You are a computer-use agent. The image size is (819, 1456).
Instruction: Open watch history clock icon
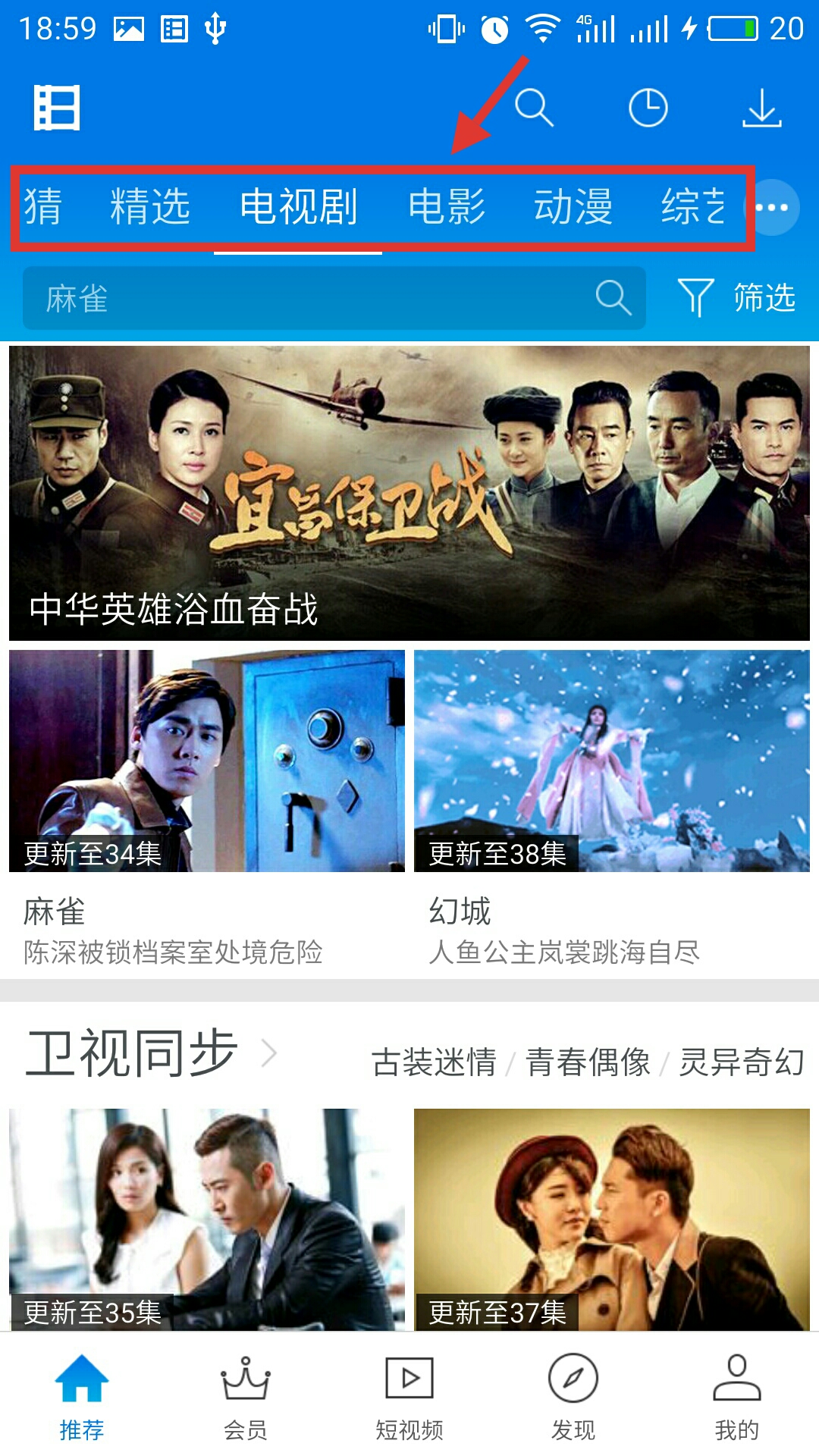click(648, 108)
